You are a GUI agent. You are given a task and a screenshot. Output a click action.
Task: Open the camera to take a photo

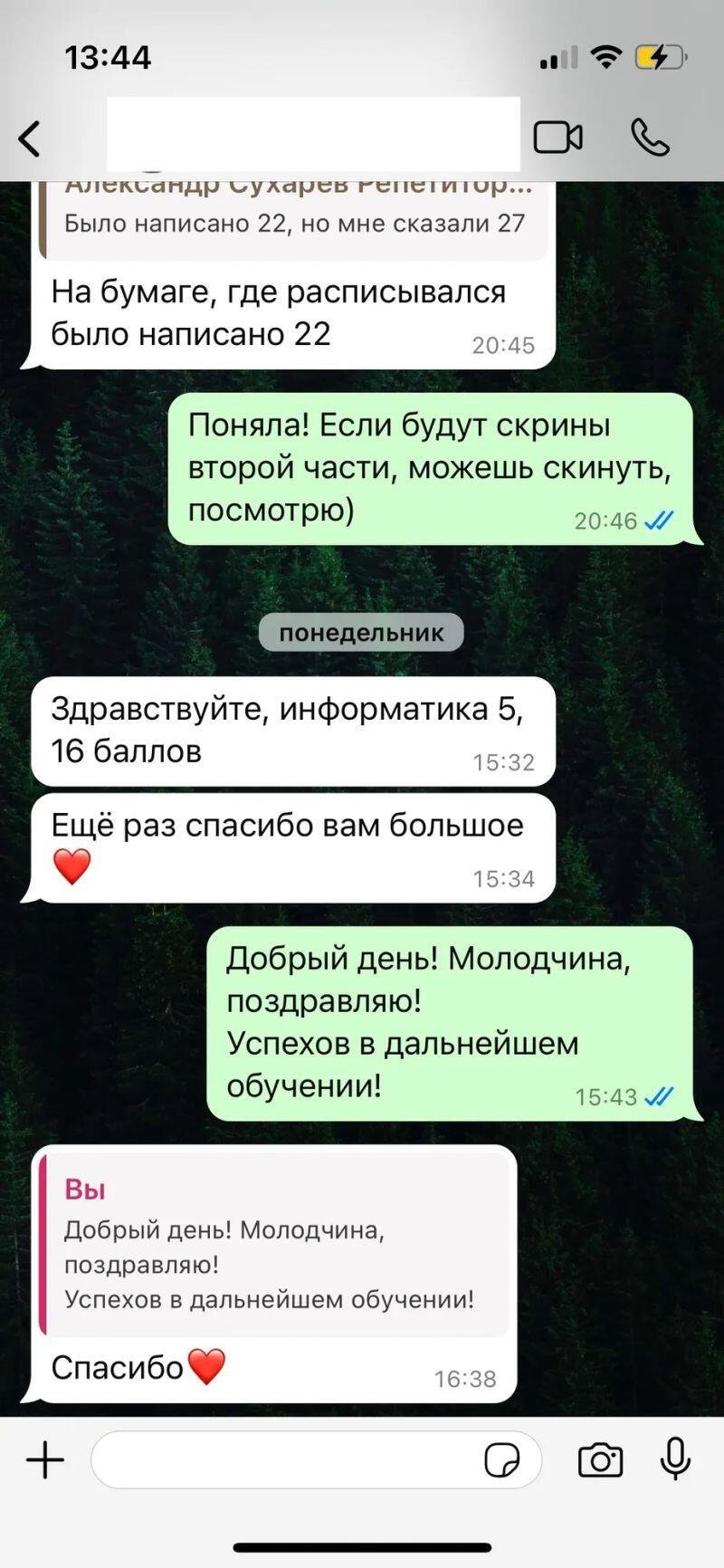click(x=601, y=1459)
